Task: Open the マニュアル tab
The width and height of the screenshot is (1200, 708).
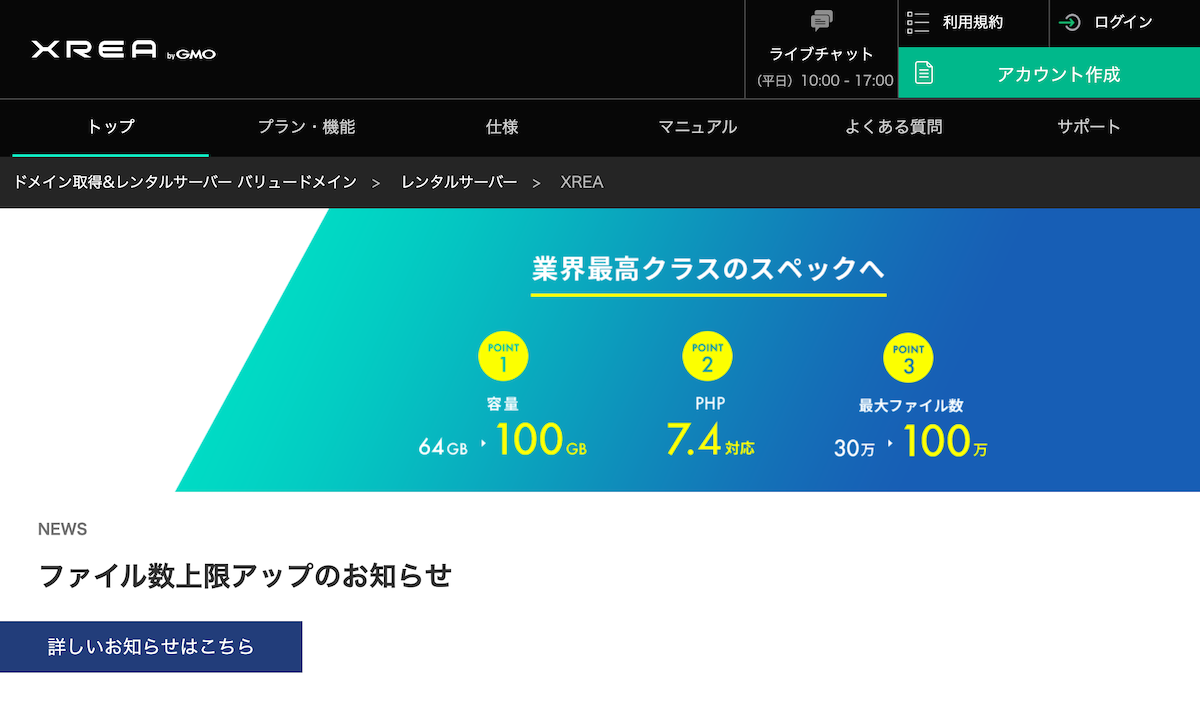Action: click(x=697, y=127)
